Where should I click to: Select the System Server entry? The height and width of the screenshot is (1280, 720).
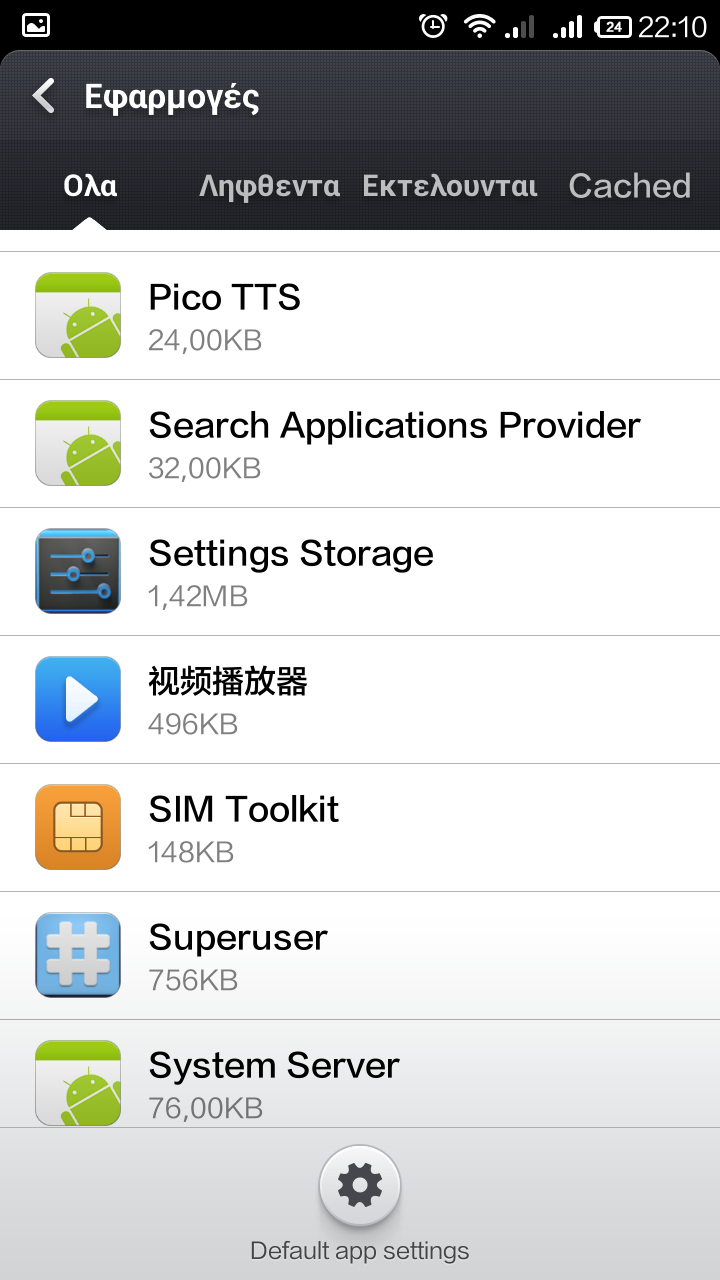(360, 1076)
